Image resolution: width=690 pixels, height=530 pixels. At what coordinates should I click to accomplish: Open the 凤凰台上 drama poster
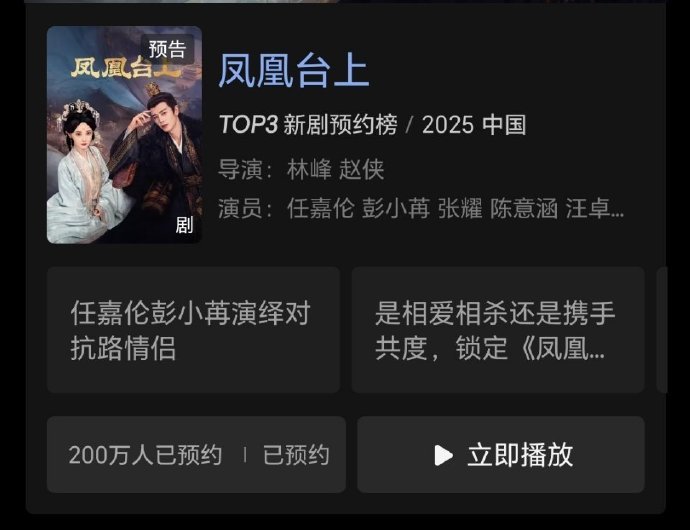coord(124,135)
